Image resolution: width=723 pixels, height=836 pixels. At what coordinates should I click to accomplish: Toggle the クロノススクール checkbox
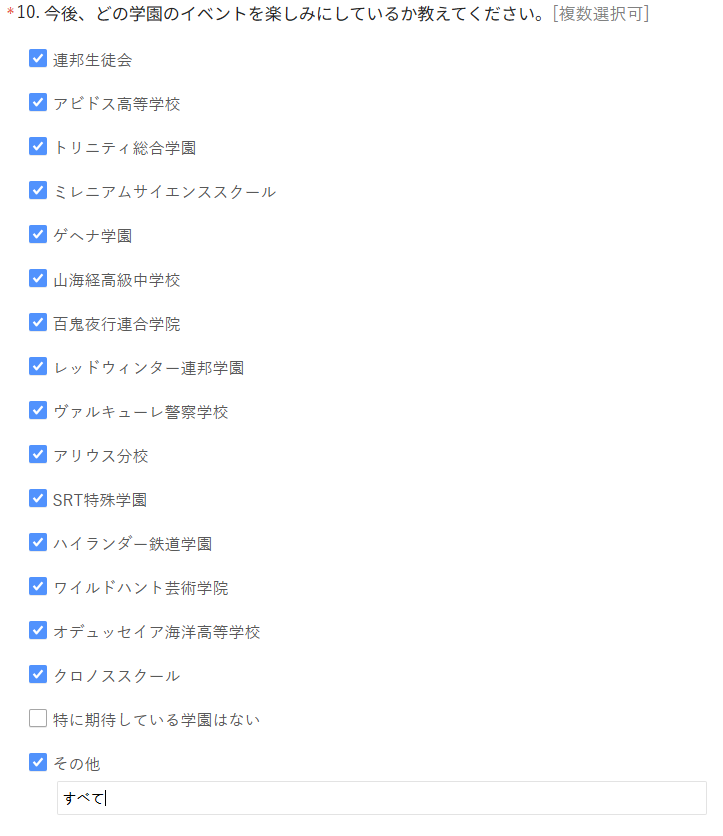click(x=38, y=675)
